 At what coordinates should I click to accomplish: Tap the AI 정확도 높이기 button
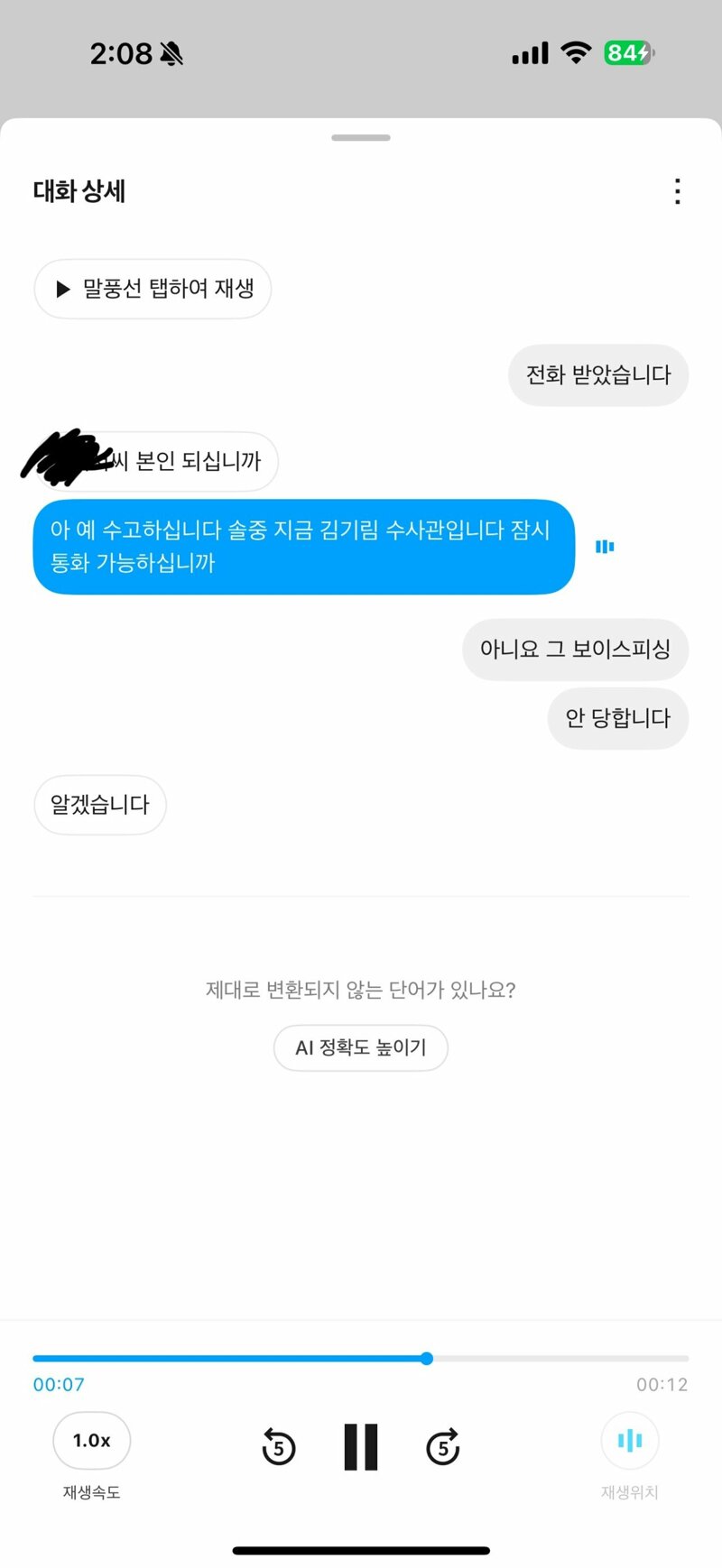pos(361,1047)
